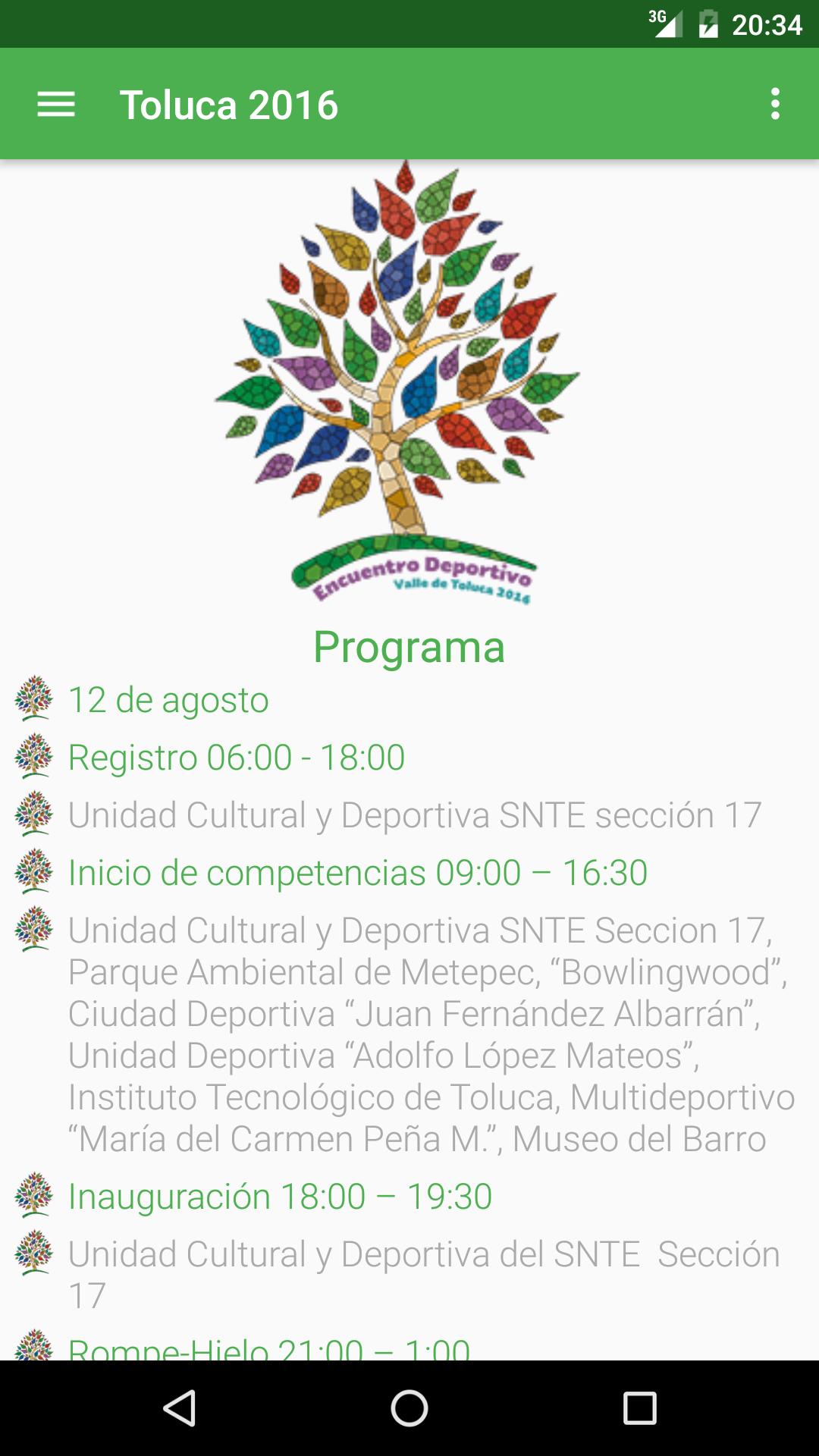819x1456 pixels.
Task: Tap the battery charging indicator
Action: coord(708,24)
